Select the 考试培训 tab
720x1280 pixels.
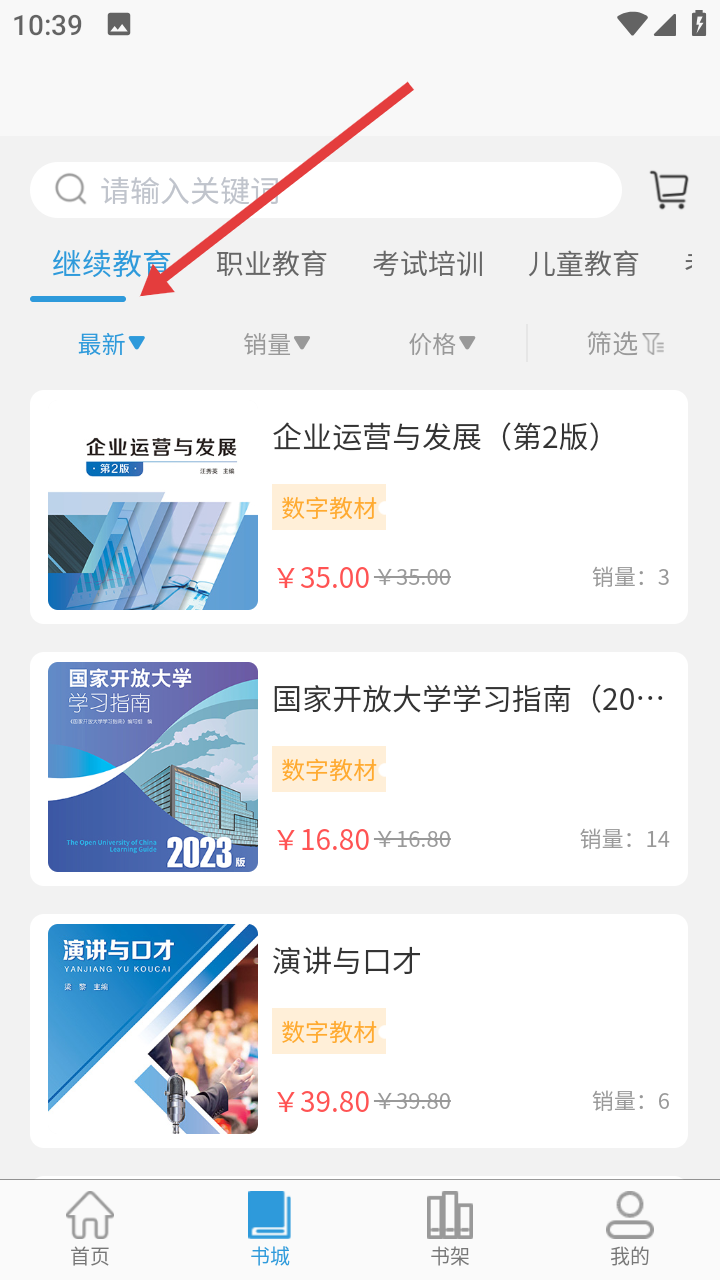pyautogui.click(x=428, y=264)
